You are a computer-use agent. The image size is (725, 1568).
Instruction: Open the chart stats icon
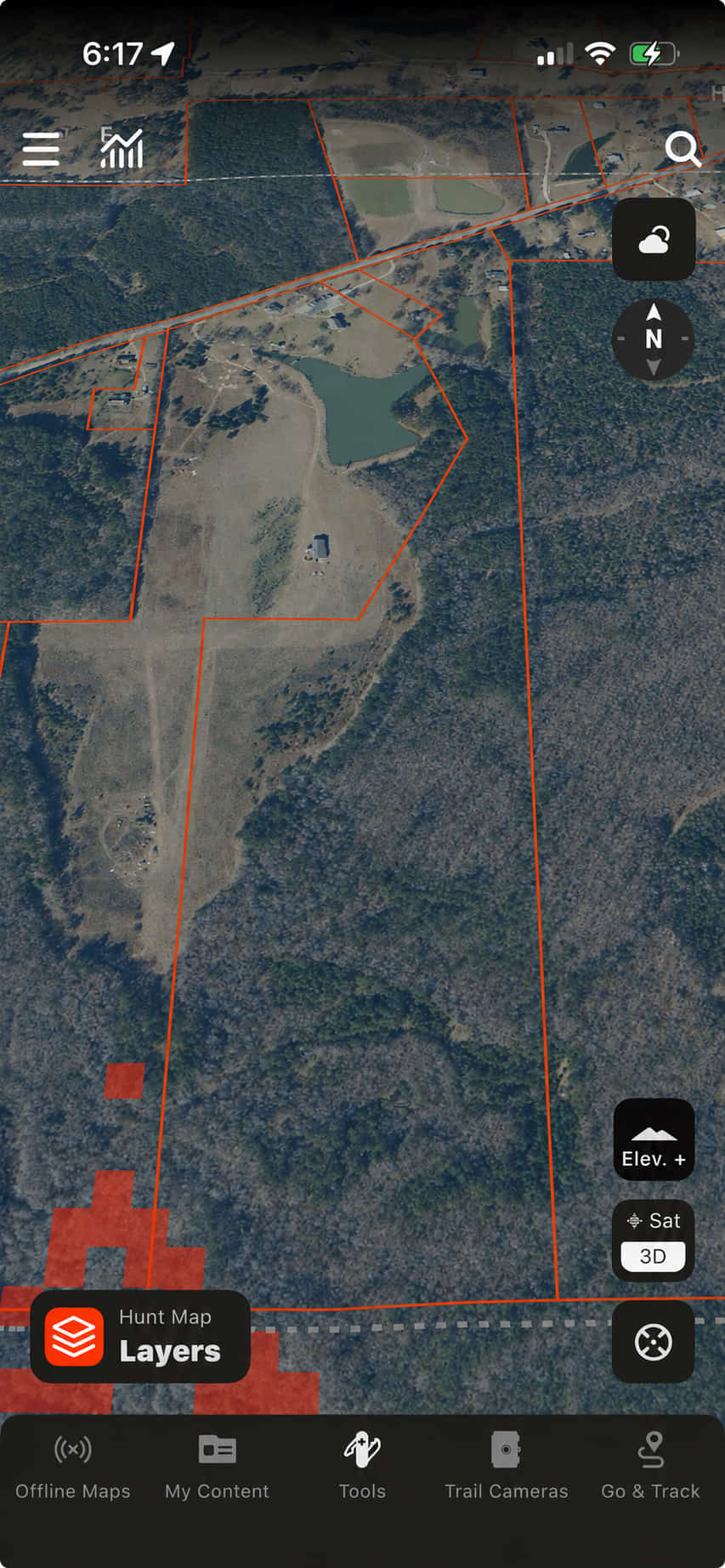[122, 150]
